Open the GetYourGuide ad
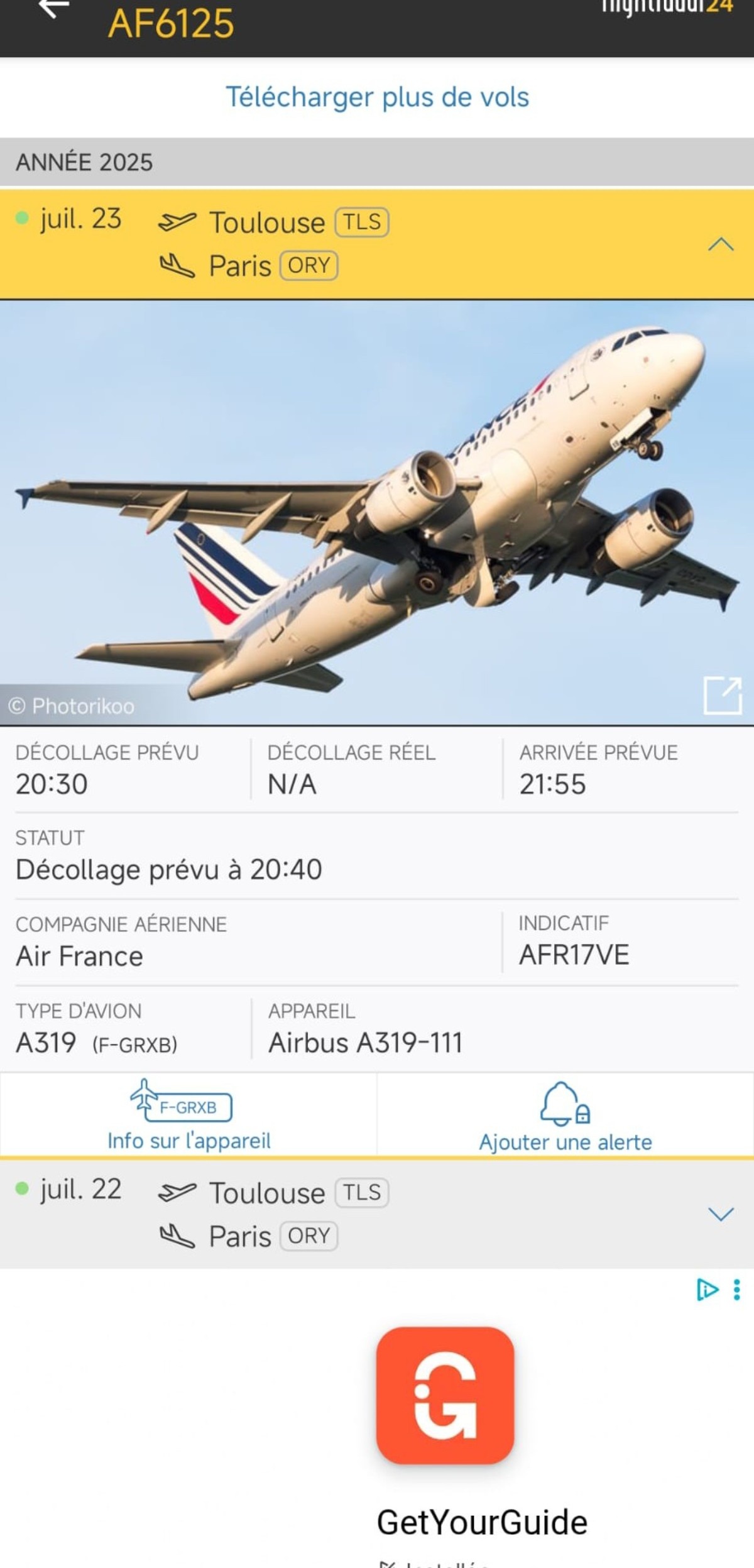The width and height of the screenshot is (754, 1568). 445,1396
